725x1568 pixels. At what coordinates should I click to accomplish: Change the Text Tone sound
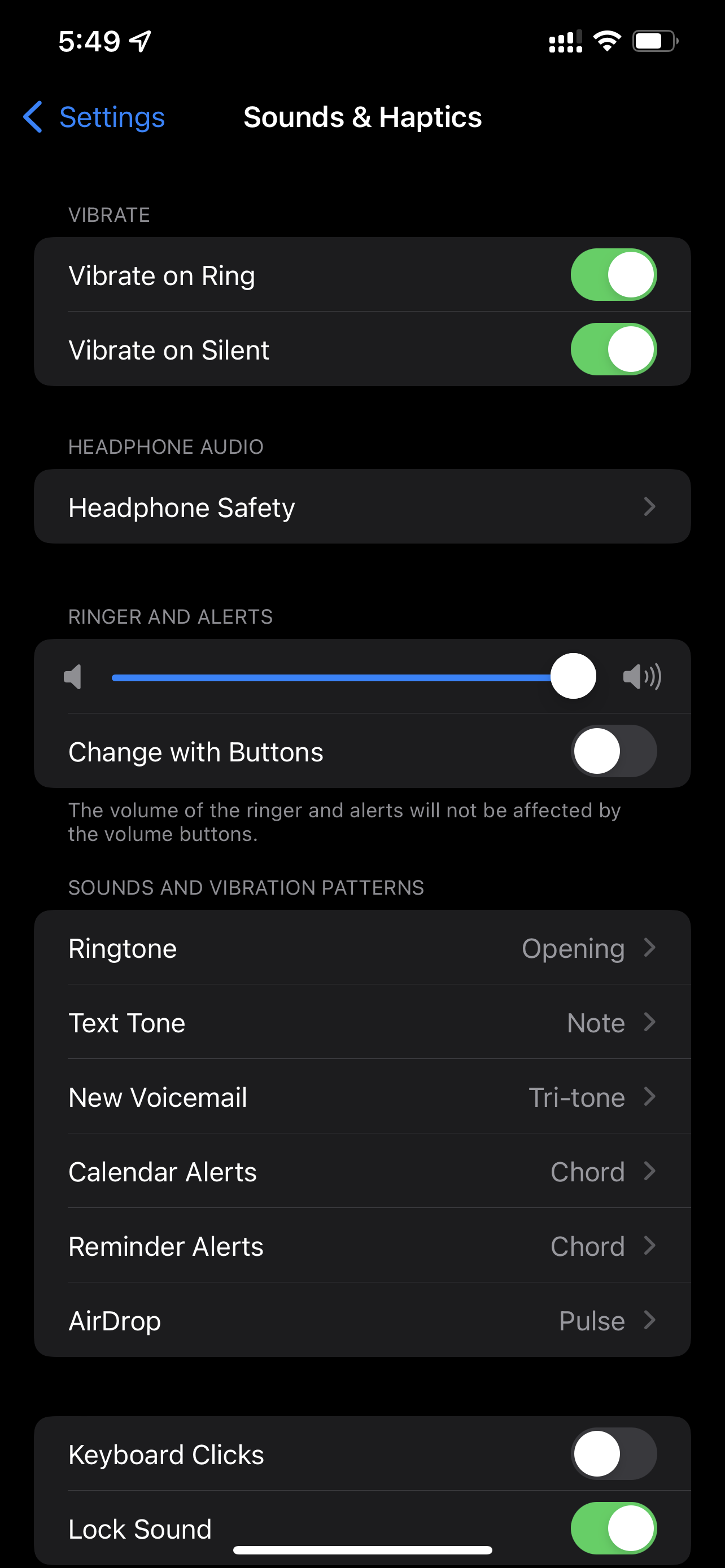click(362, 1023)
